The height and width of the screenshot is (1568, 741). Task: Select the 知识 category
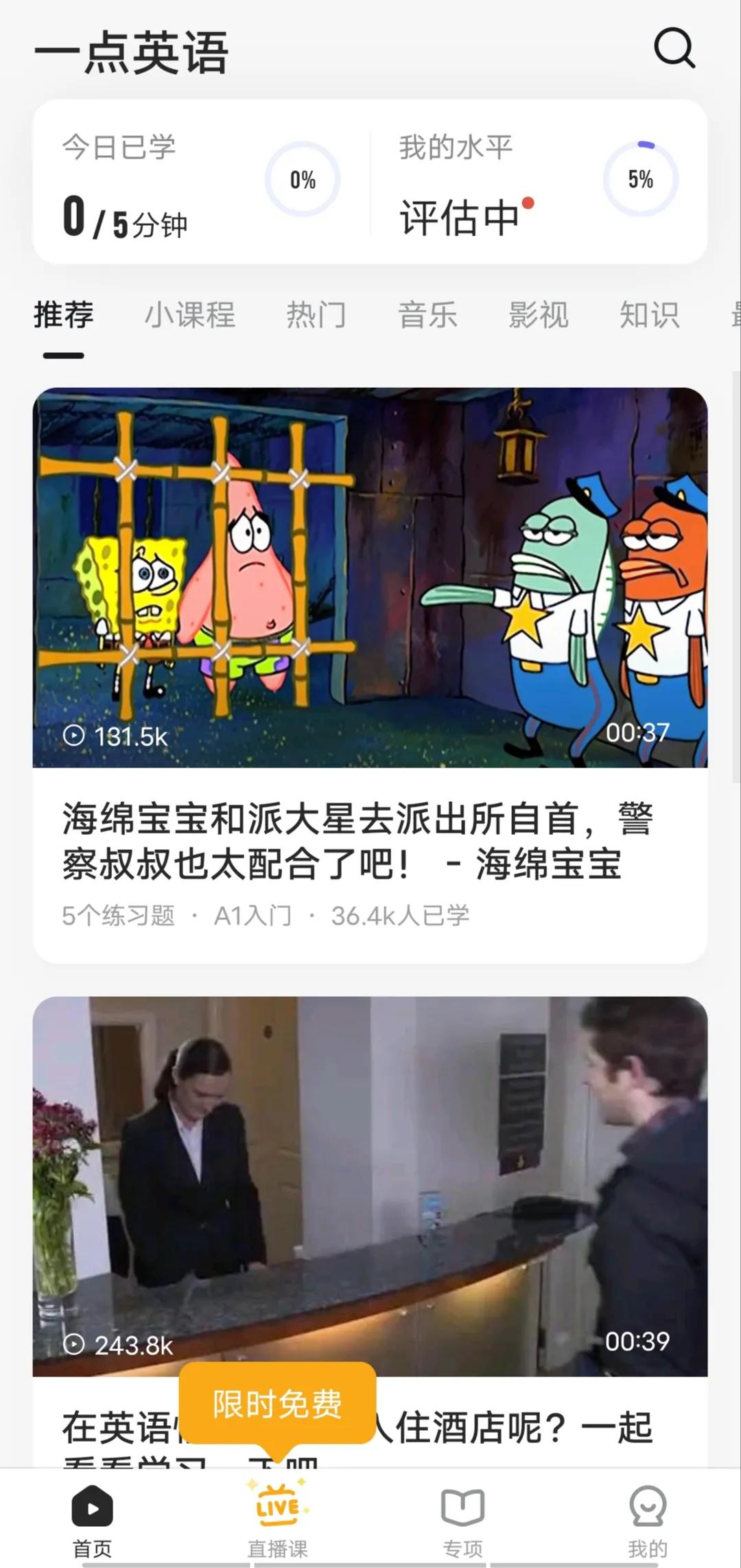649,315
